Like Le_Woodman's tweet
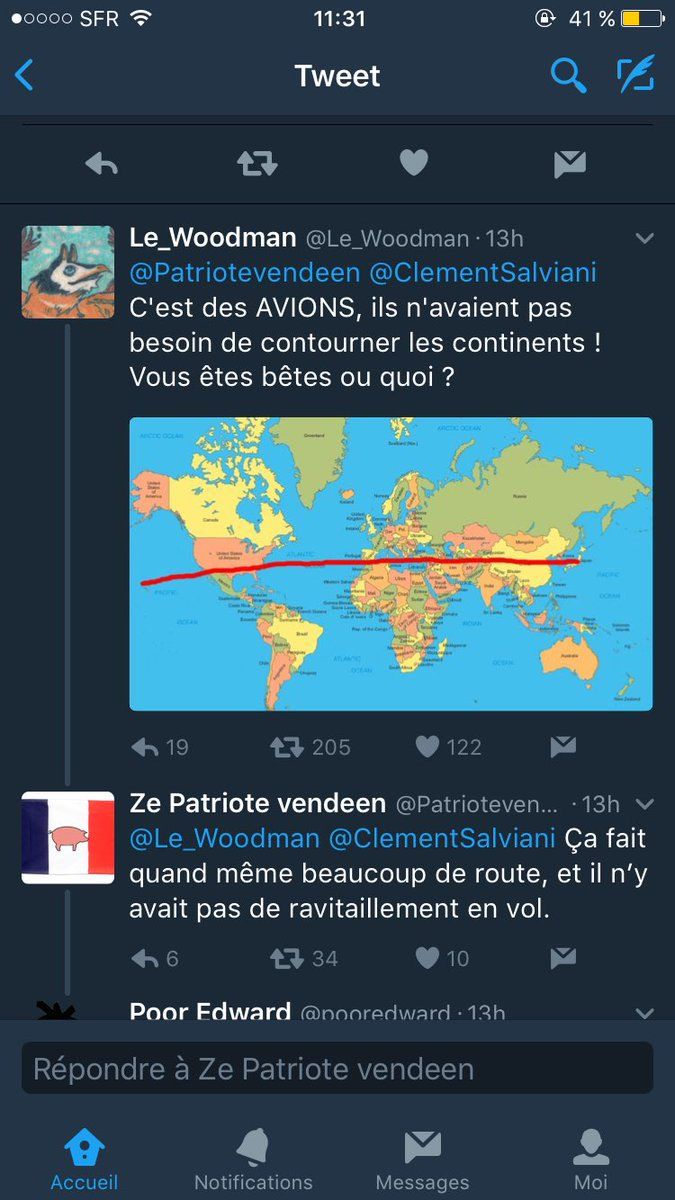The image size is (675, 1200). coord(427,746)
